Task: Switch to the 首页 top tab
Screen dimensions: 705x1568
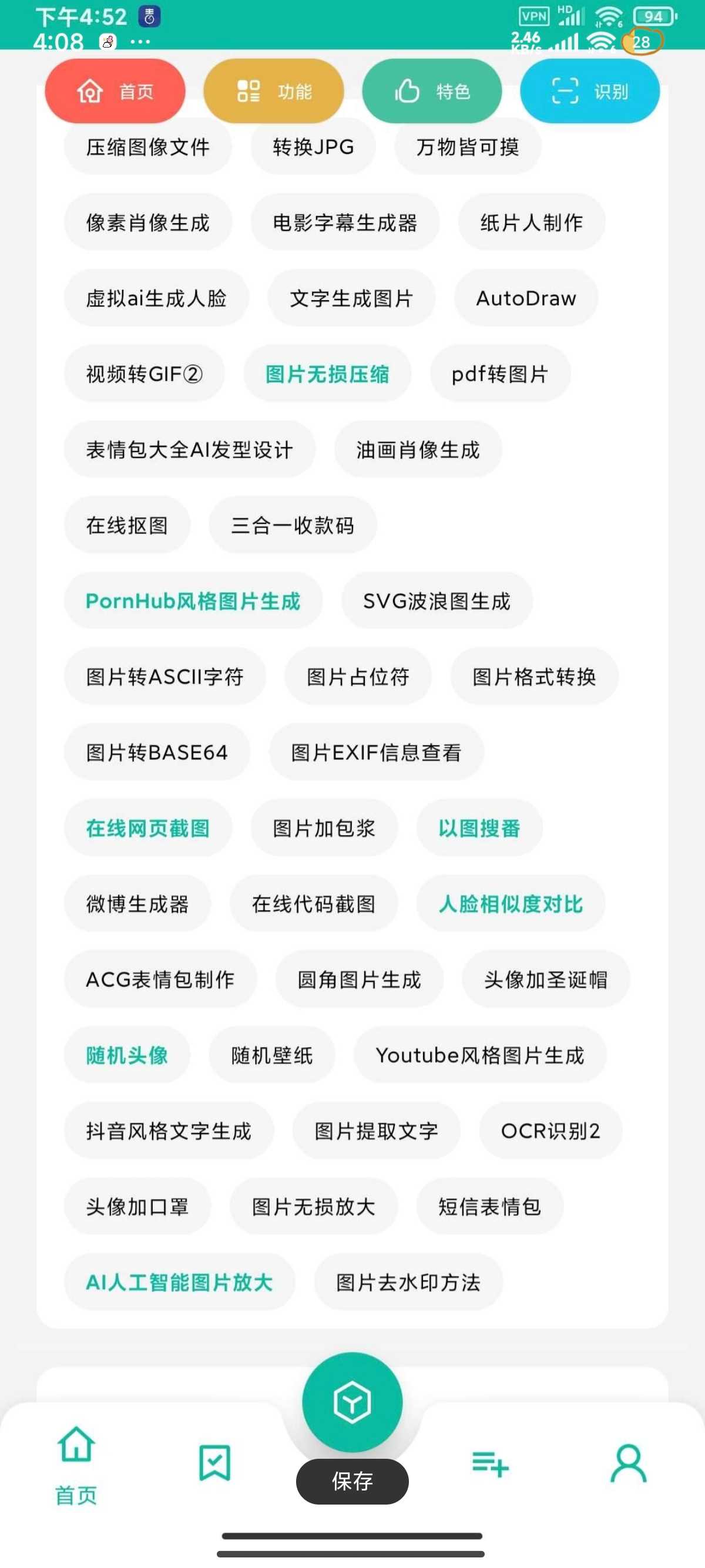Action: tap(115, 91)
